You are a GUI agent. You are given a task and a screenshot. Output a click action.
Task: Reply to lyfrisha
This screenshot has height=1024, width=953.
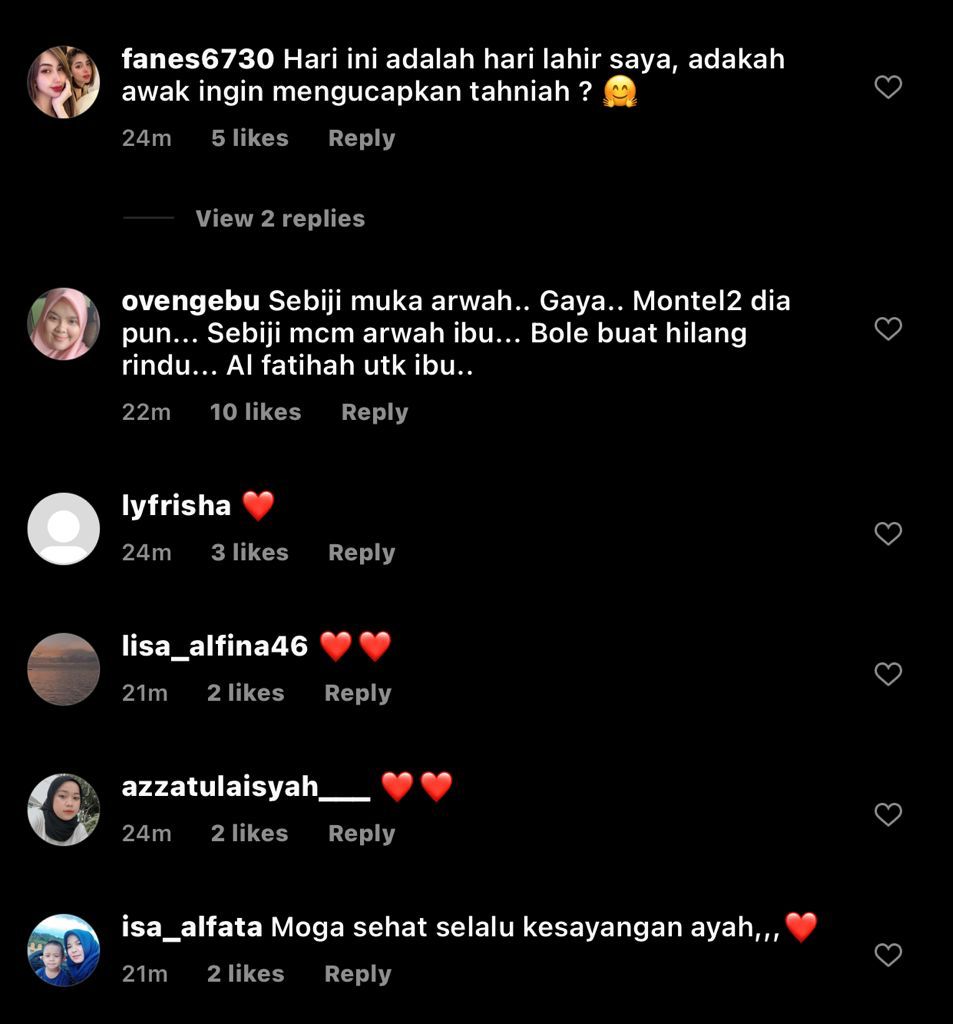coord(361,553)
